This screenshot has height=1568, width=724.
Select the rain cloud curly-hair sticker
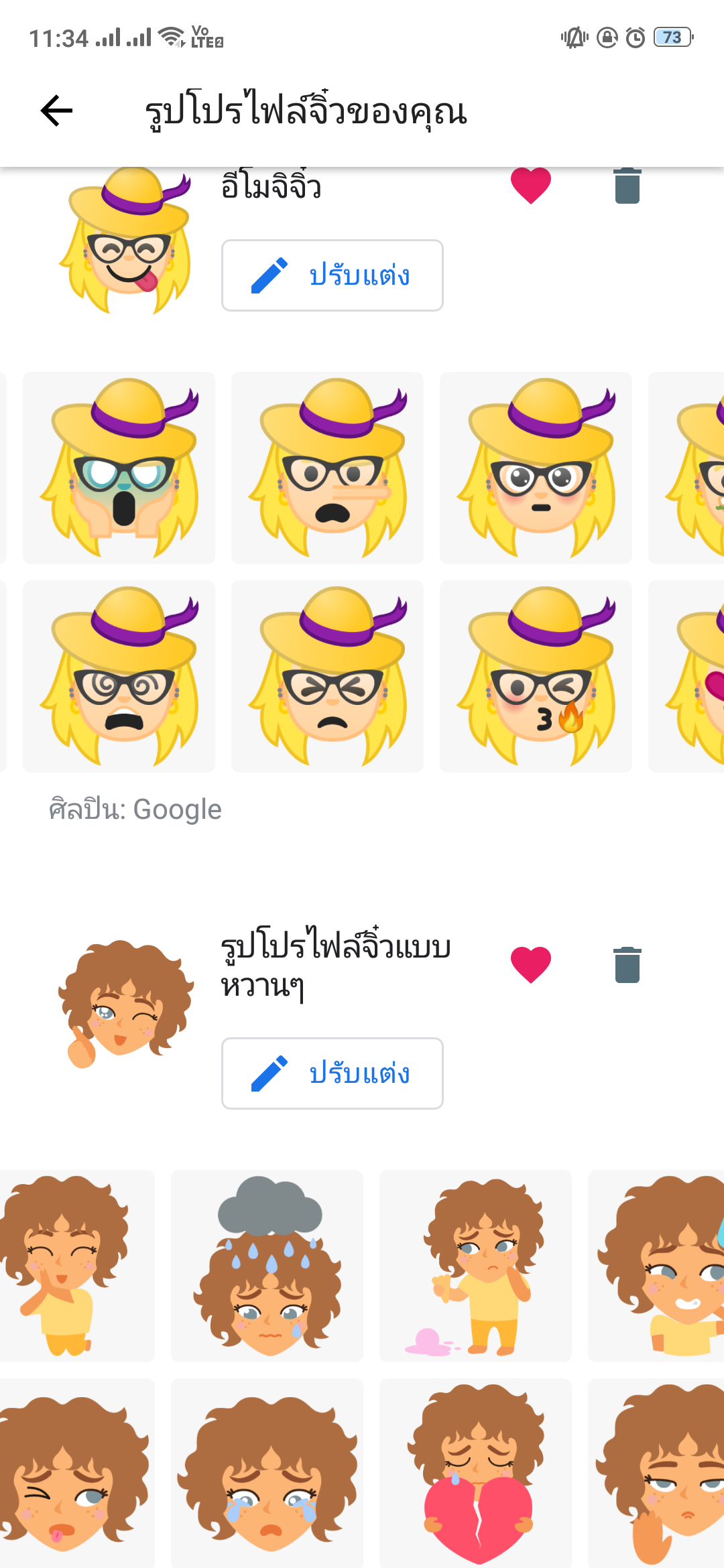pyautogui.click(x=267, y=1266)
